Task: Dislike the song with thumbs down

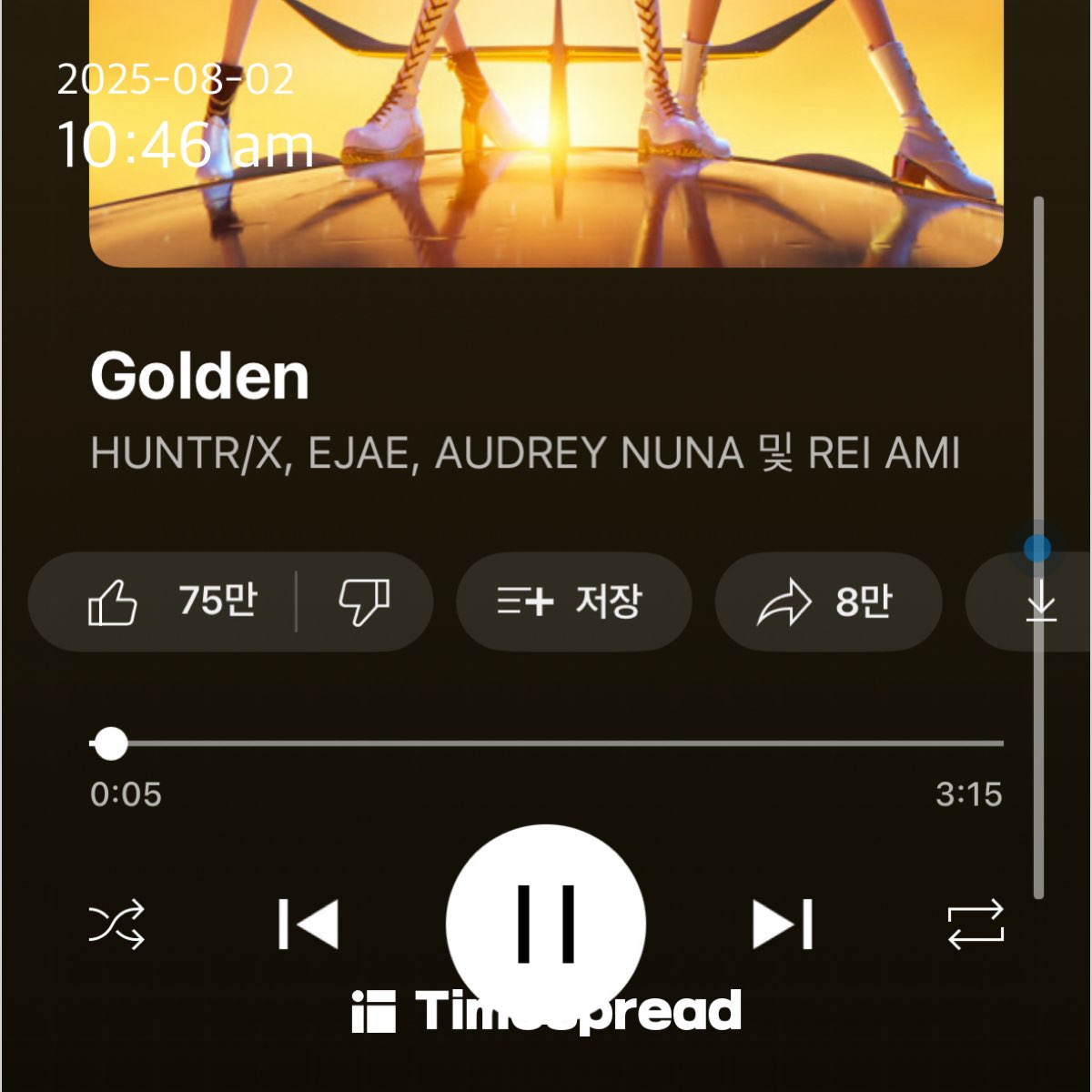Action: (x=364, y=602)
